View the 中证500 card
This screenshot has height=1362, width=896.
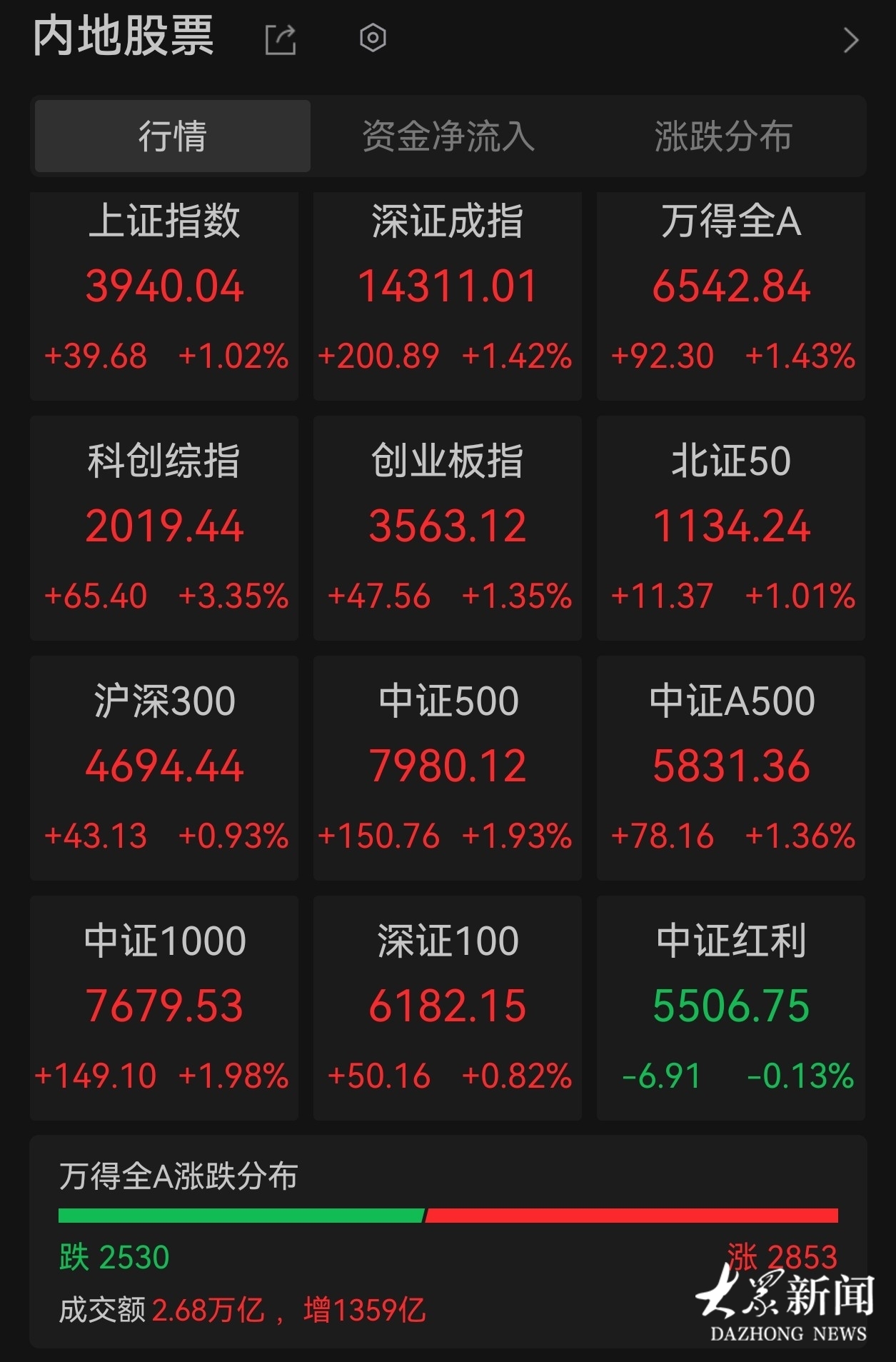coord(448,768)
